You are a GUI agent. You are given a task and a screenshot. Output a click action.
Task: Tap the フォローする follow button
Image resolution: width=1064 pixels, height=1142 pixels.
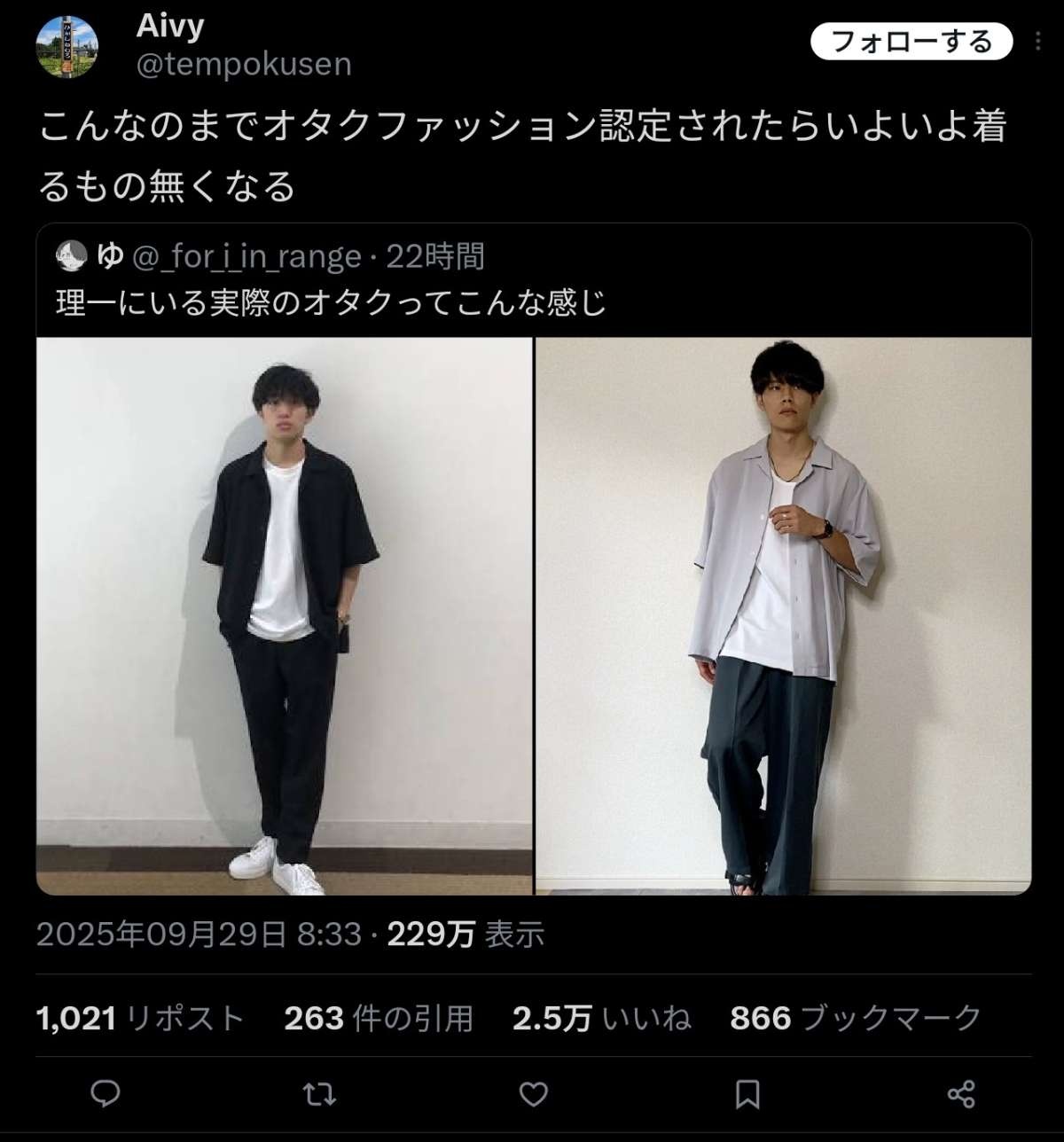tap(911, 42)
